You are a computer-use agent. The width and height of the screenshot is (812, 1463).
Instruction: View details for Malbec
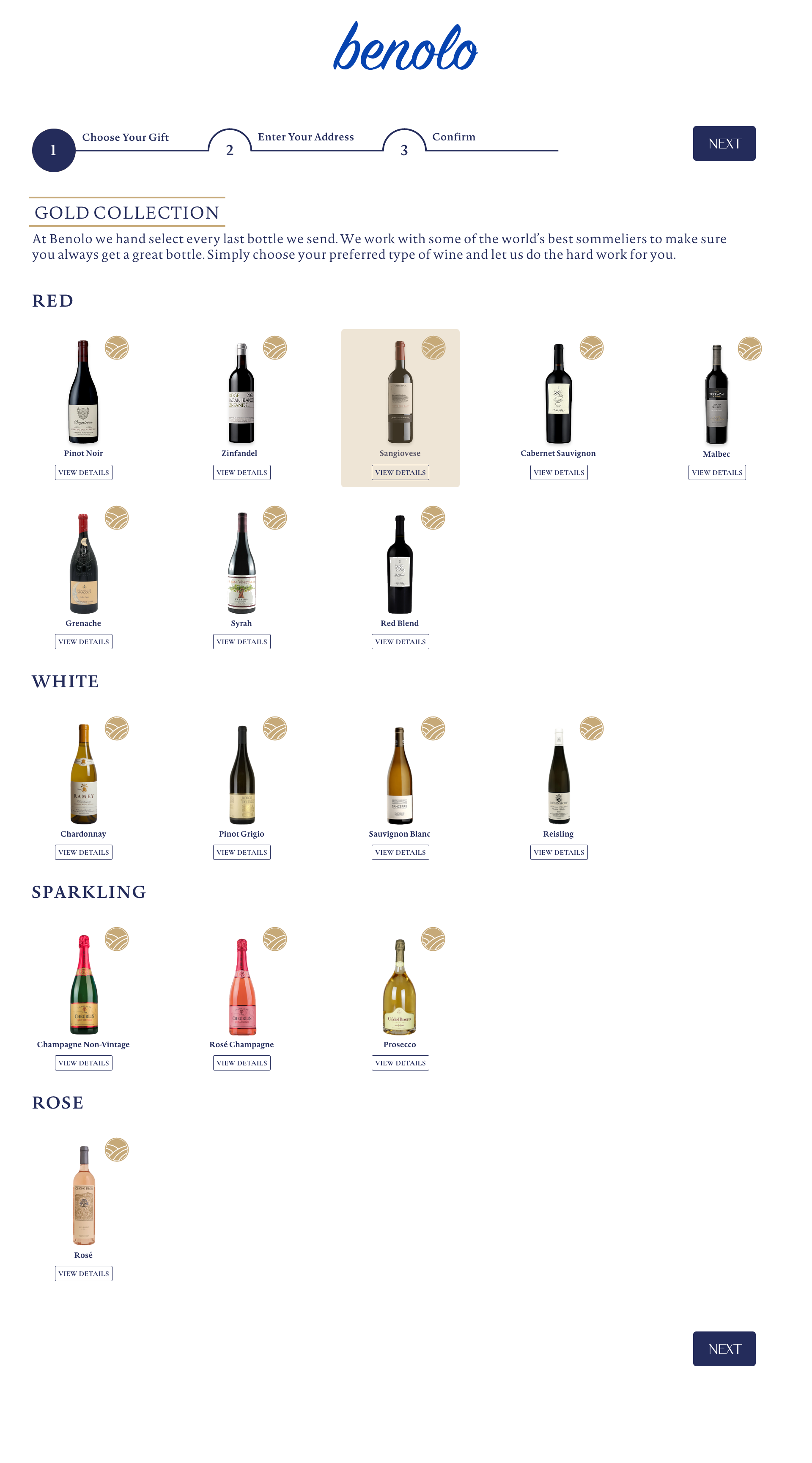(716, 472)
